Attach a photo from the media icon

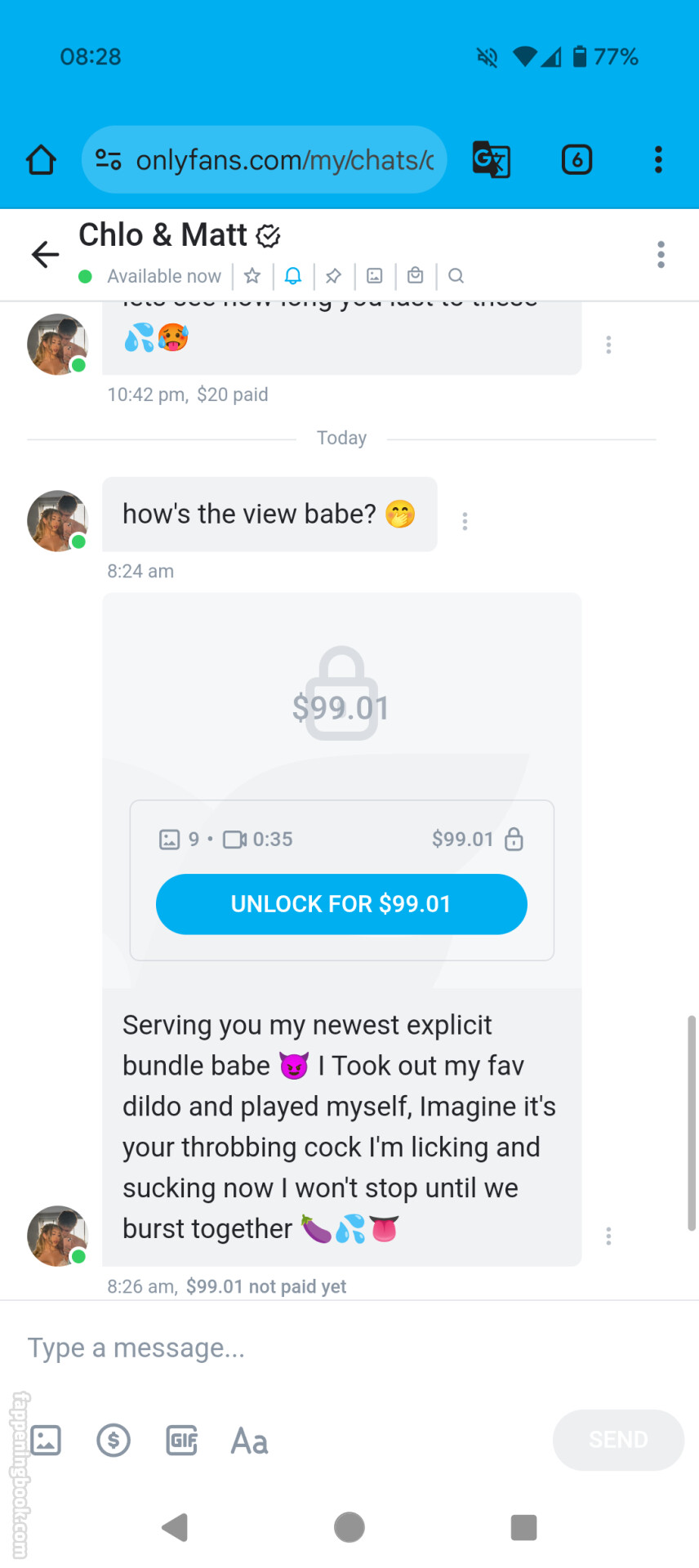pyautogui.click(x=46, y=1440)
